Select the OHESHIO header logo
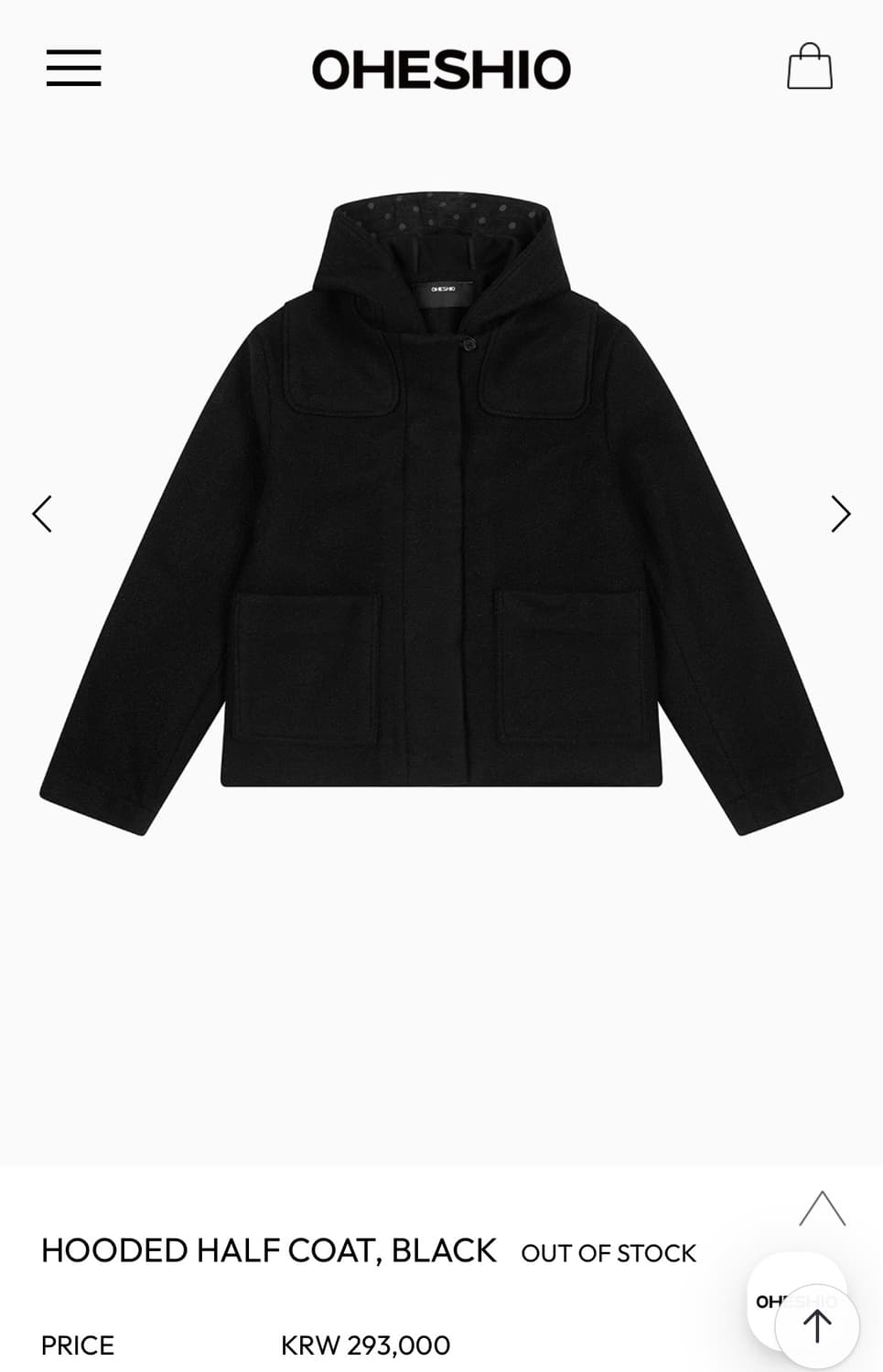 point(441,69)
